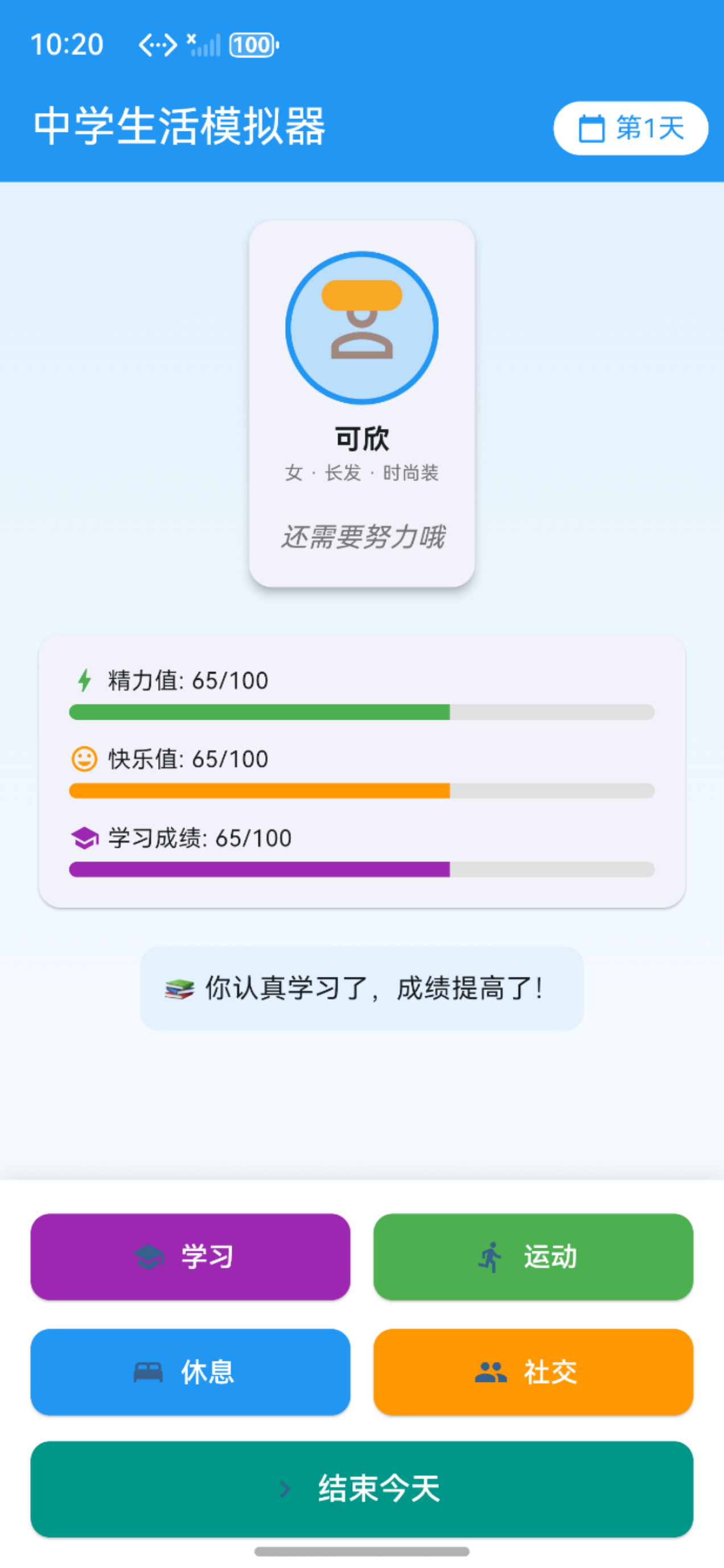Click the message saying 成绩提高了
The width and height of the screenshot is (724, 1568).
click(x=361, y=987)
